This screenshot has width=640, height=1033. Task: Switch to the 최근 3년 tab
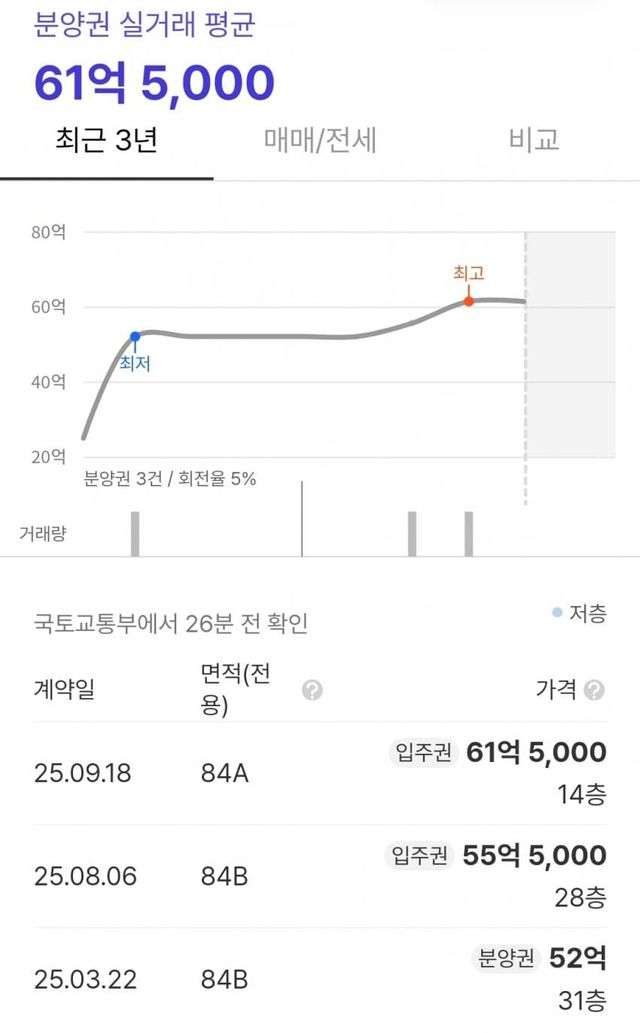[107, 141]
